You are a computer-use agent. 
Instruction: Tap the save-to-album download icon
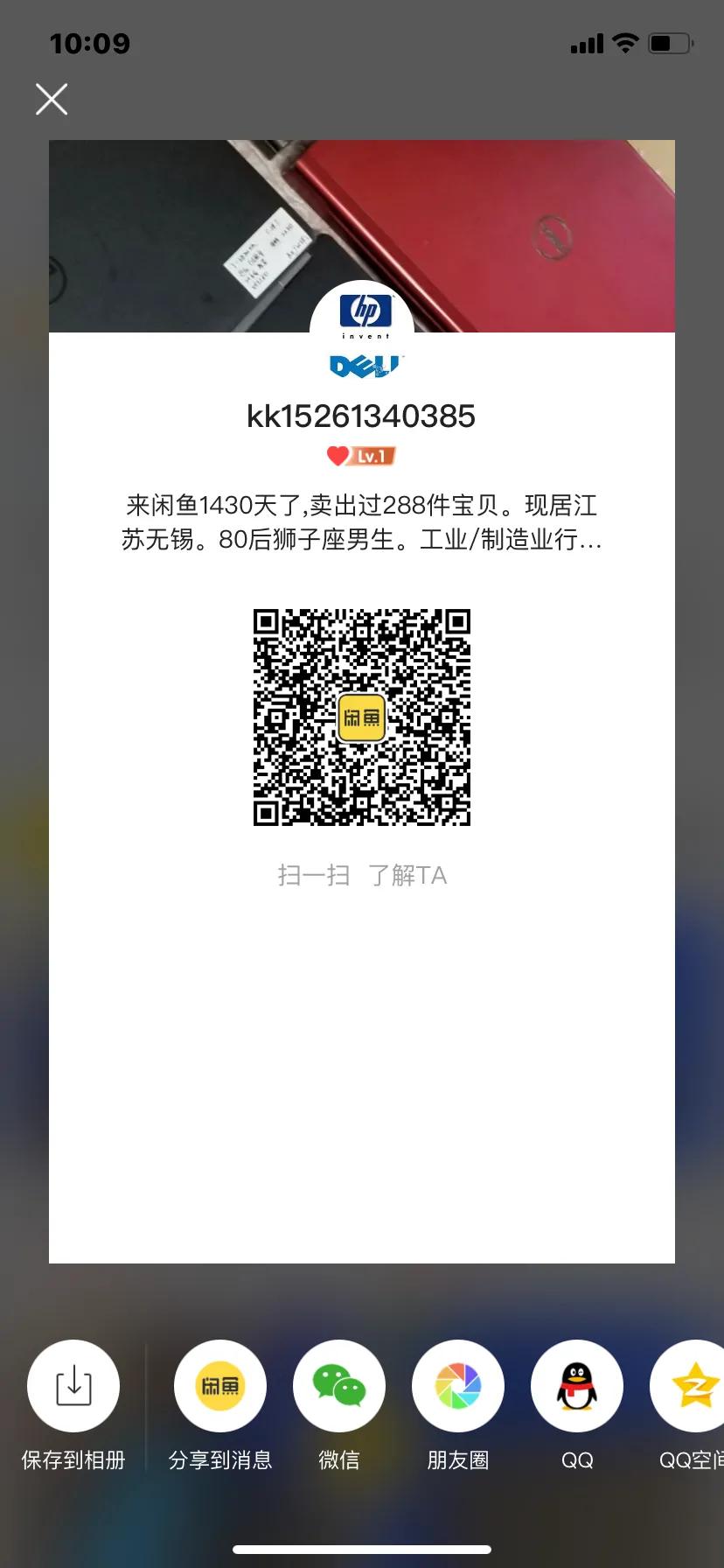pos(73,1386)
